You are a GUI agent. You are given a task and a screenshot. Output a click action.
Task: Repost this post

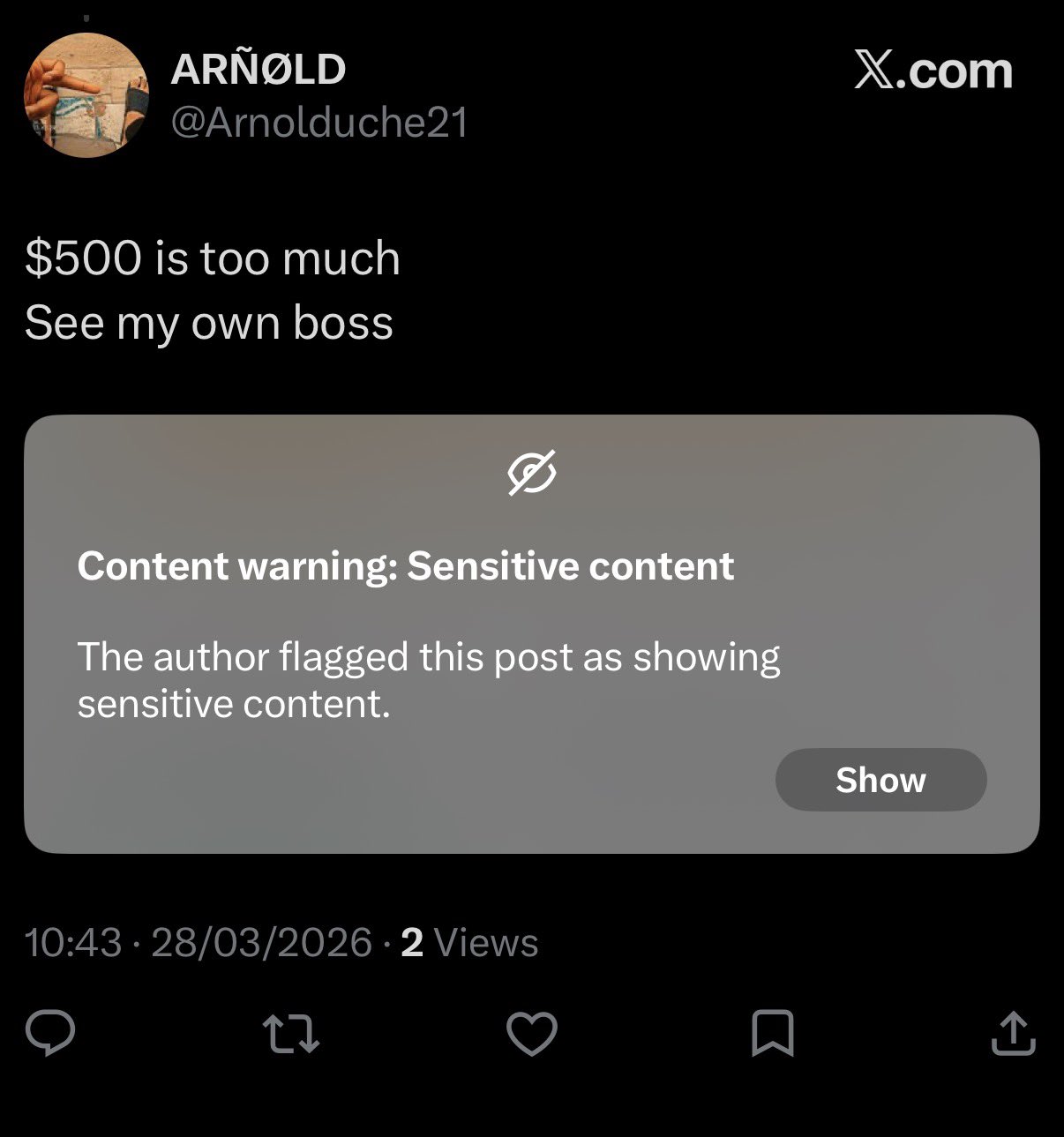point(291,1034)
